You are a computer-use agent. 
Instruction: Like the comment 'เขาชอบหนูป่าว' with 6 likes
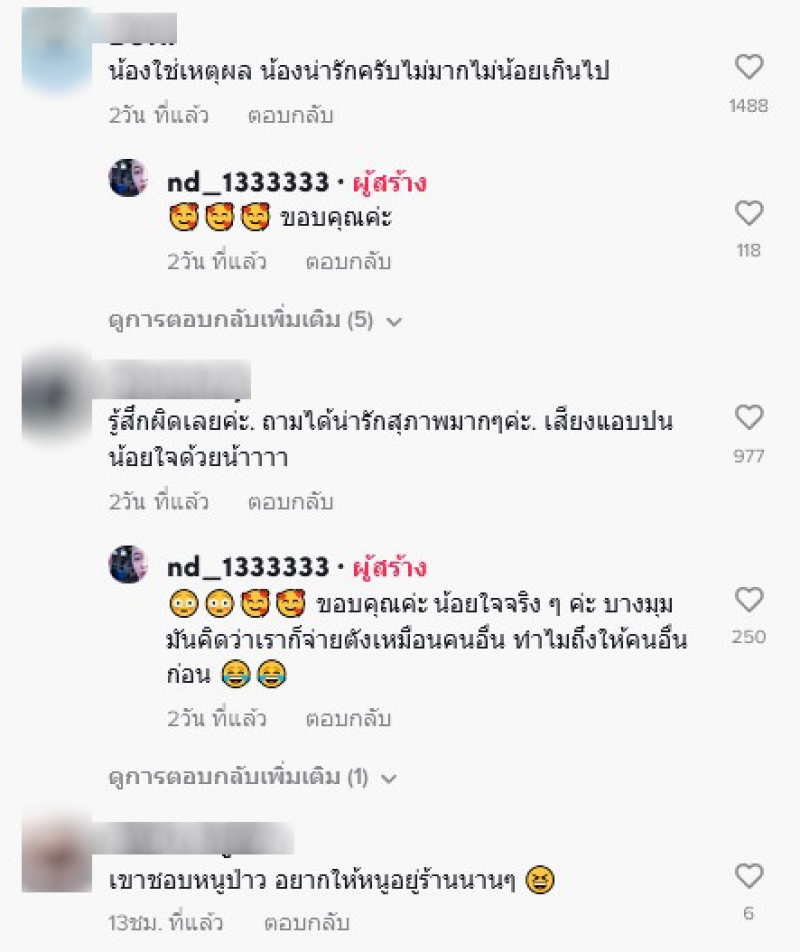point(749,877)
